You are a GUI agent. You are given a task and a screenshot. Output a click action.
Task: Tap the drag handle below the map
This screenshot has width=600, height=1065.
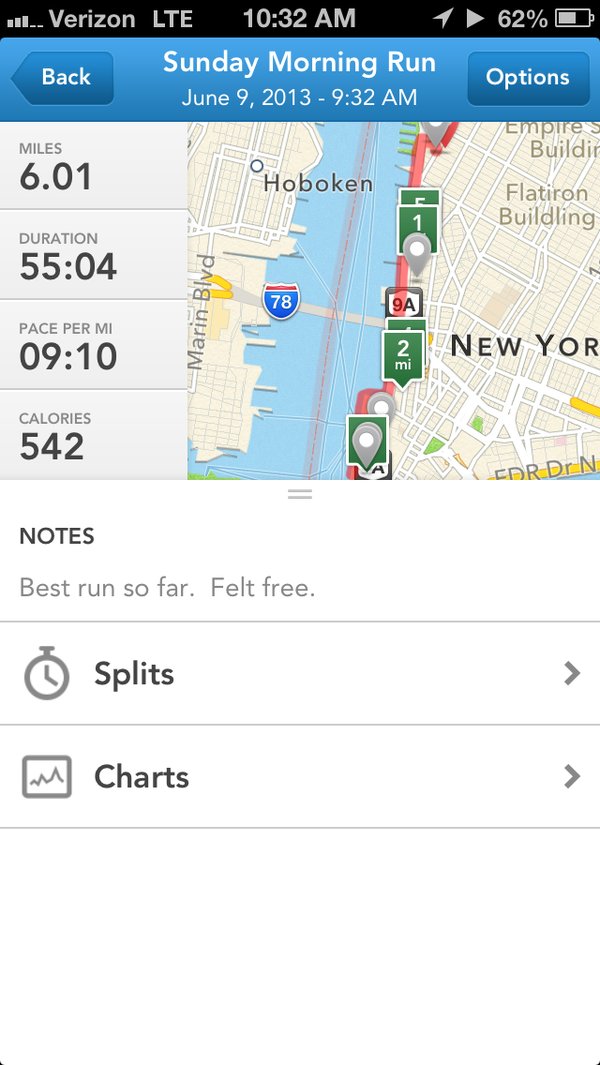(300, 493)
